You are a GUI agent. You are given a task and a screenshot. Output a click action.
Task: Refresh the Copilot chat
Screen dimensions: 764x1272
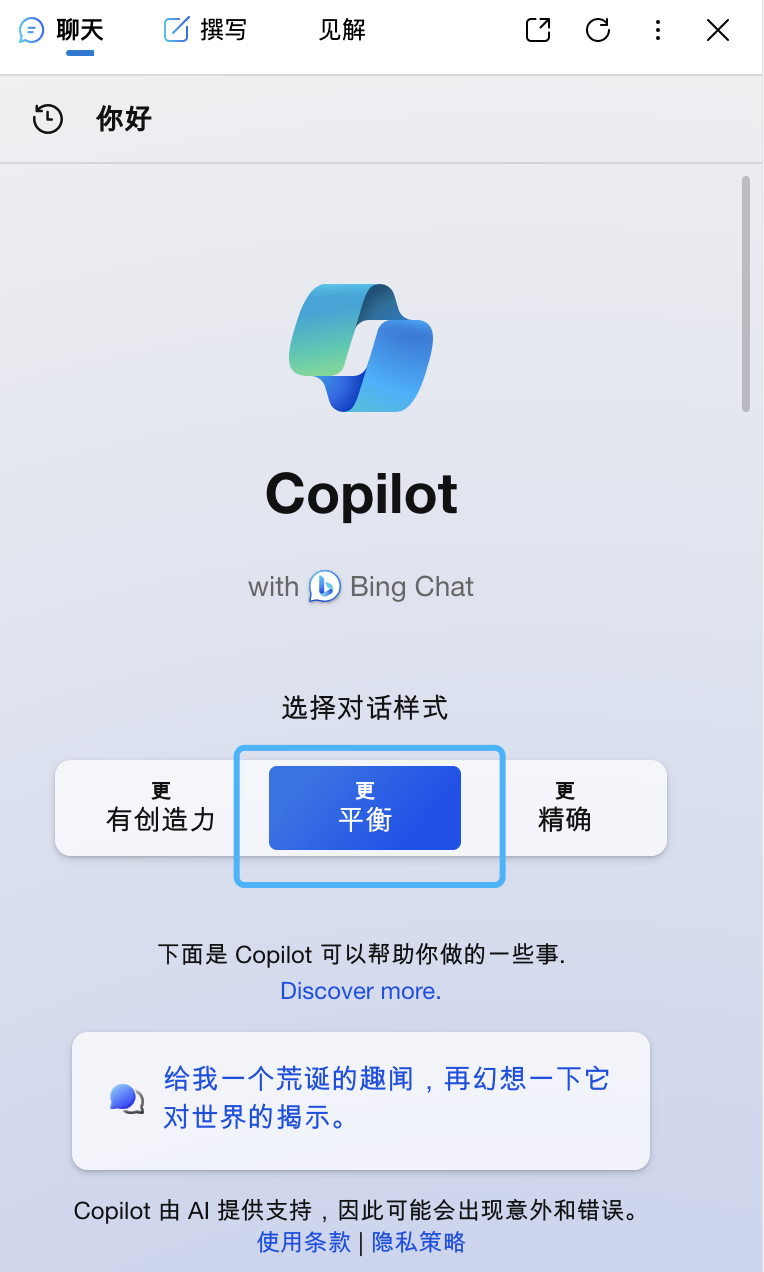[598, 30]
